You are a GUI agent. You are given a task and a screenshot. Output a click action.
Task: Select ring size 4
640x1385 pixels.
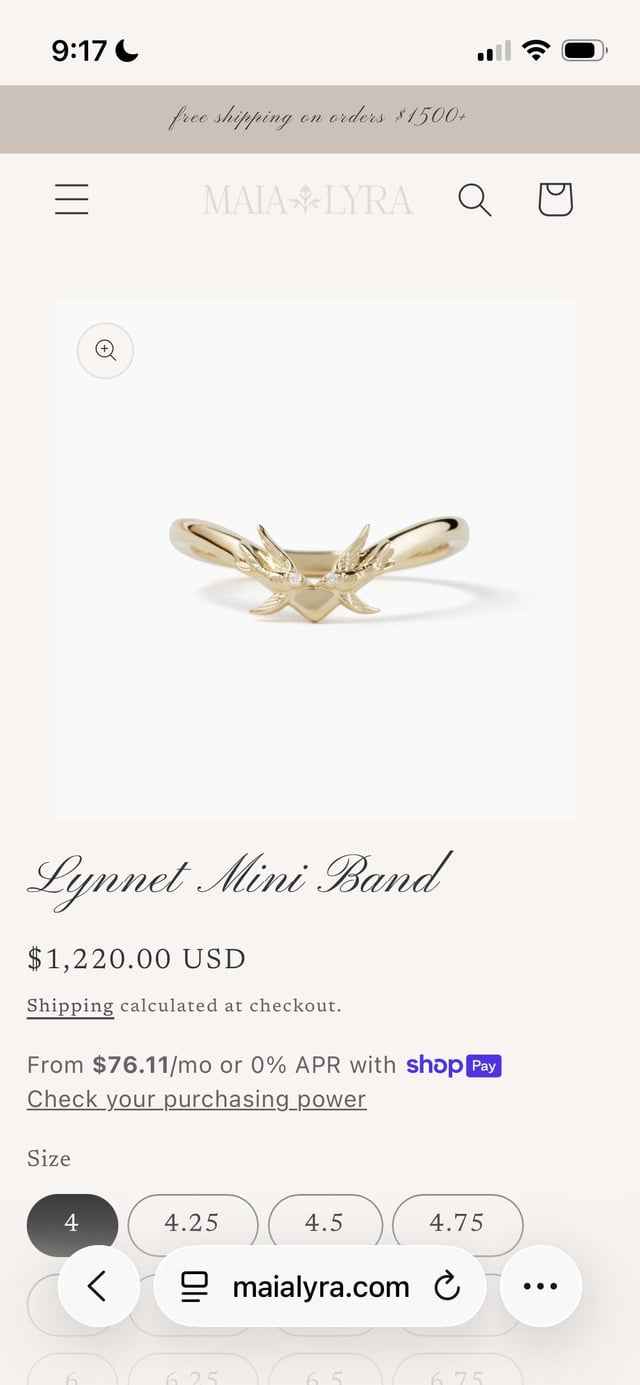[x=72, y=1223]
